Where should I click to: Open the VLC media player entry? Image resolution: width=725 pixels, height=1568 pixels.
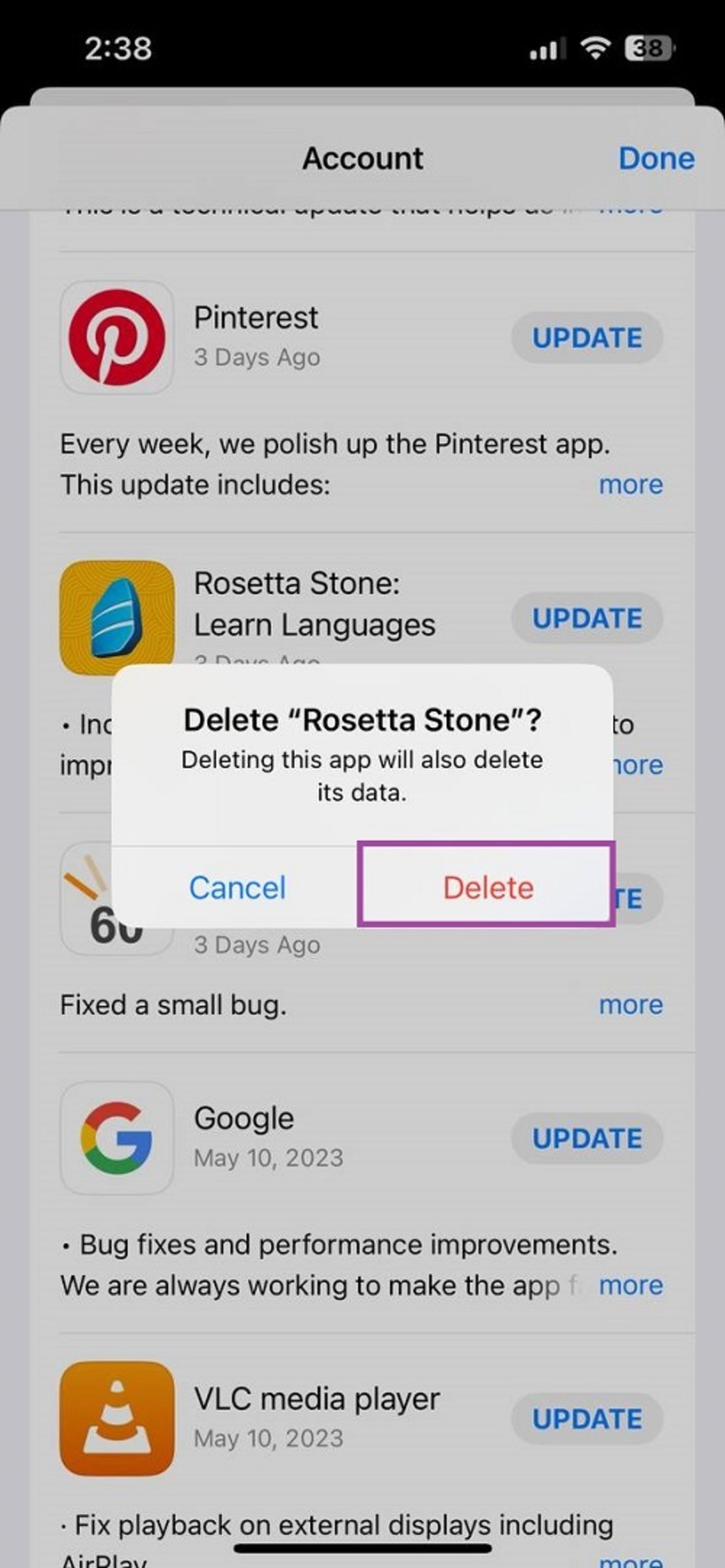[316, 1399]
